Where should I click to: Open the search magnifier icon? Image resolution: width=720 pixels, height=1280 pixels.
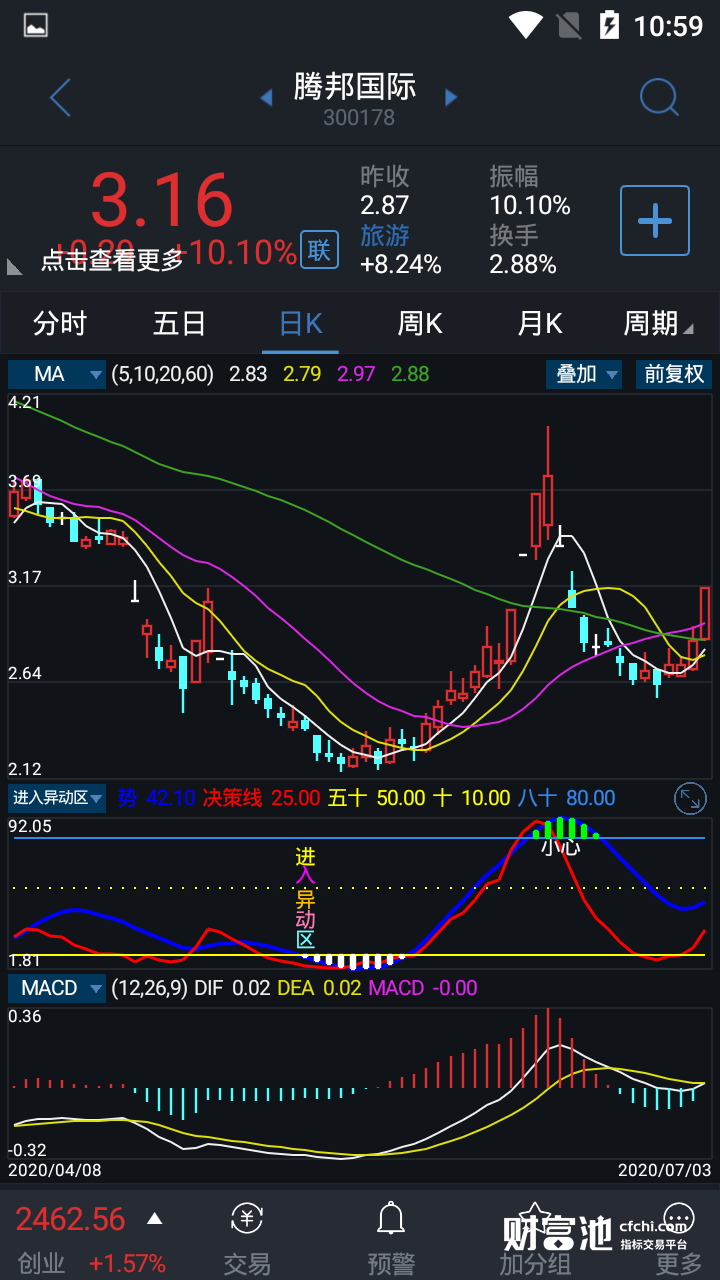click(x=659, y=98)
